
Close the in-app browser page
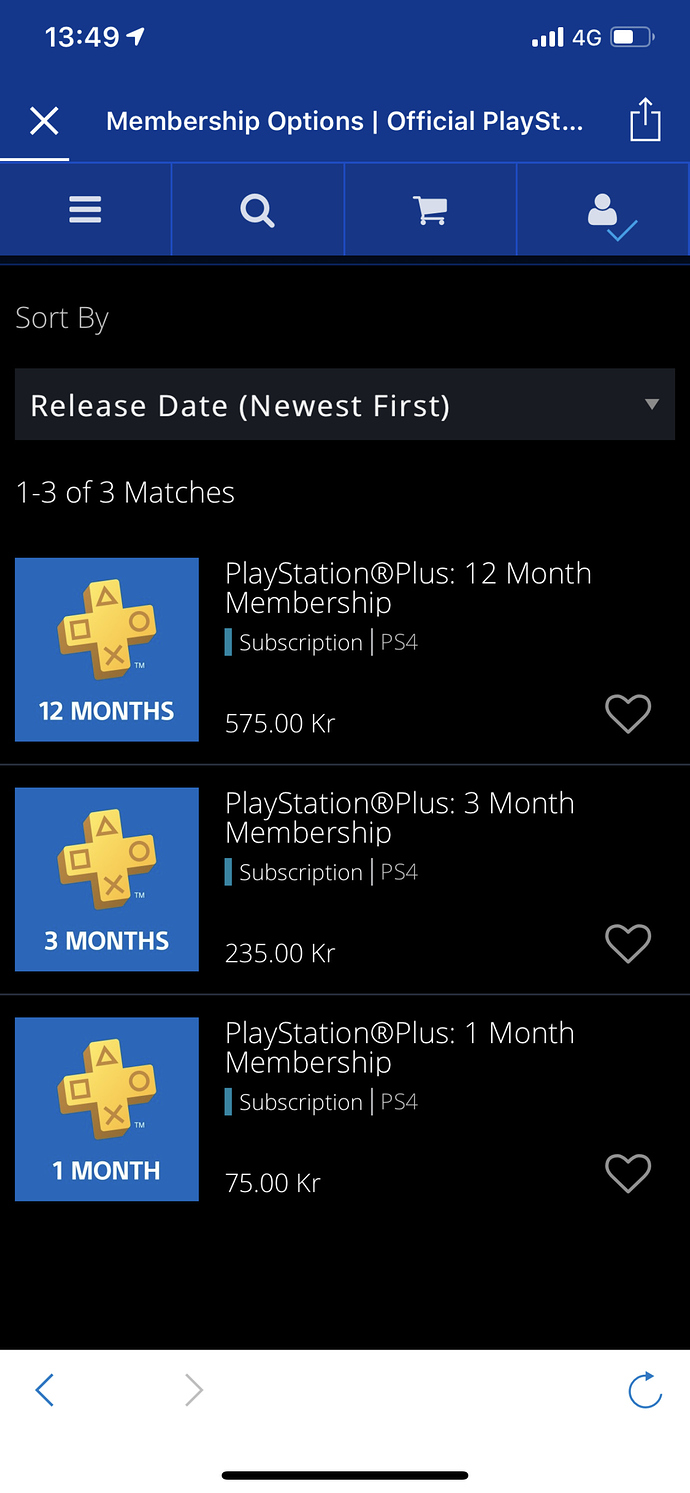point(44,122)
